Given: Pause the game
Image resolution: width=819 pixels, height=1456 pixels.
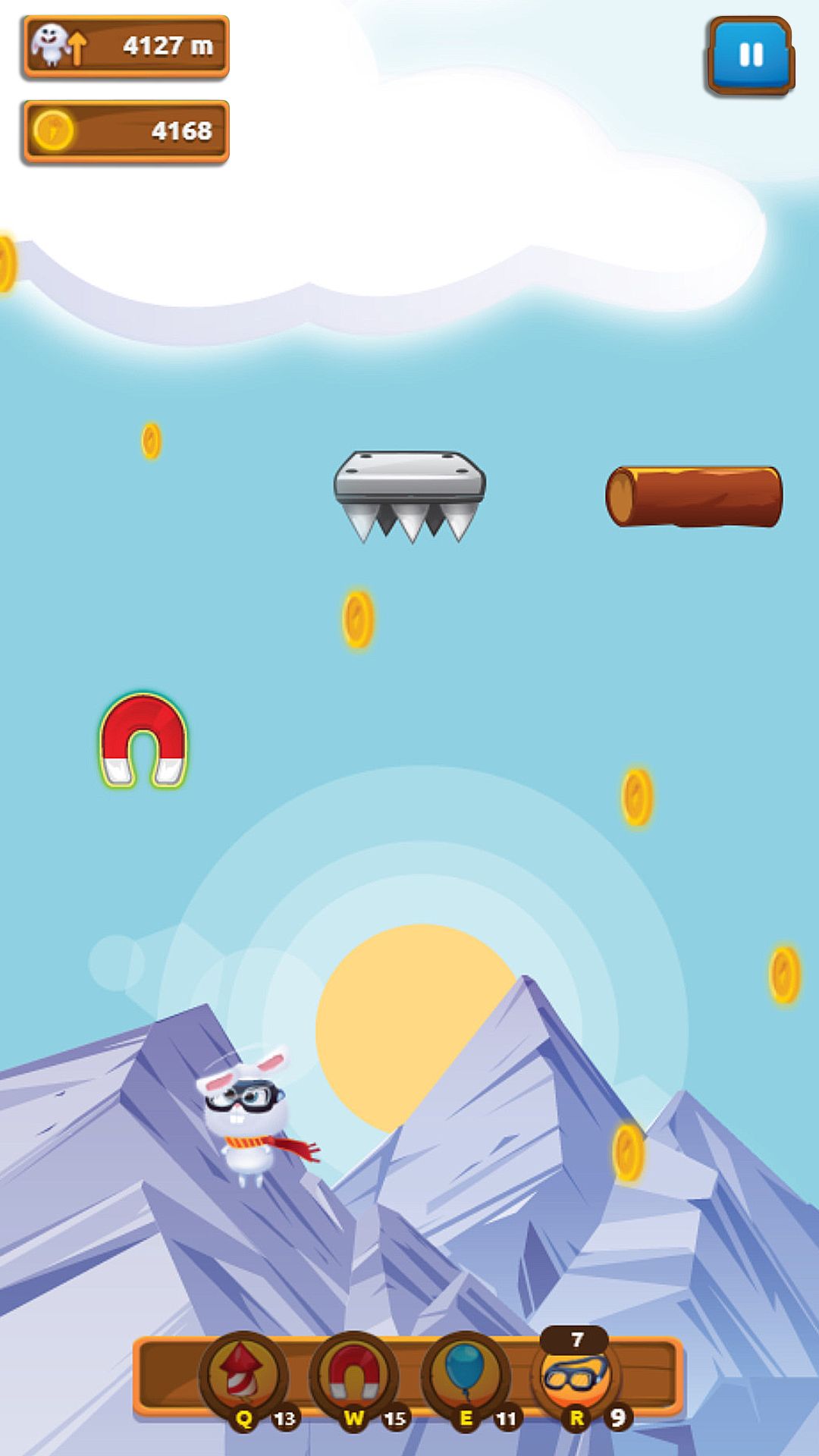Looking at the screenshot, I should click(750, 55).
